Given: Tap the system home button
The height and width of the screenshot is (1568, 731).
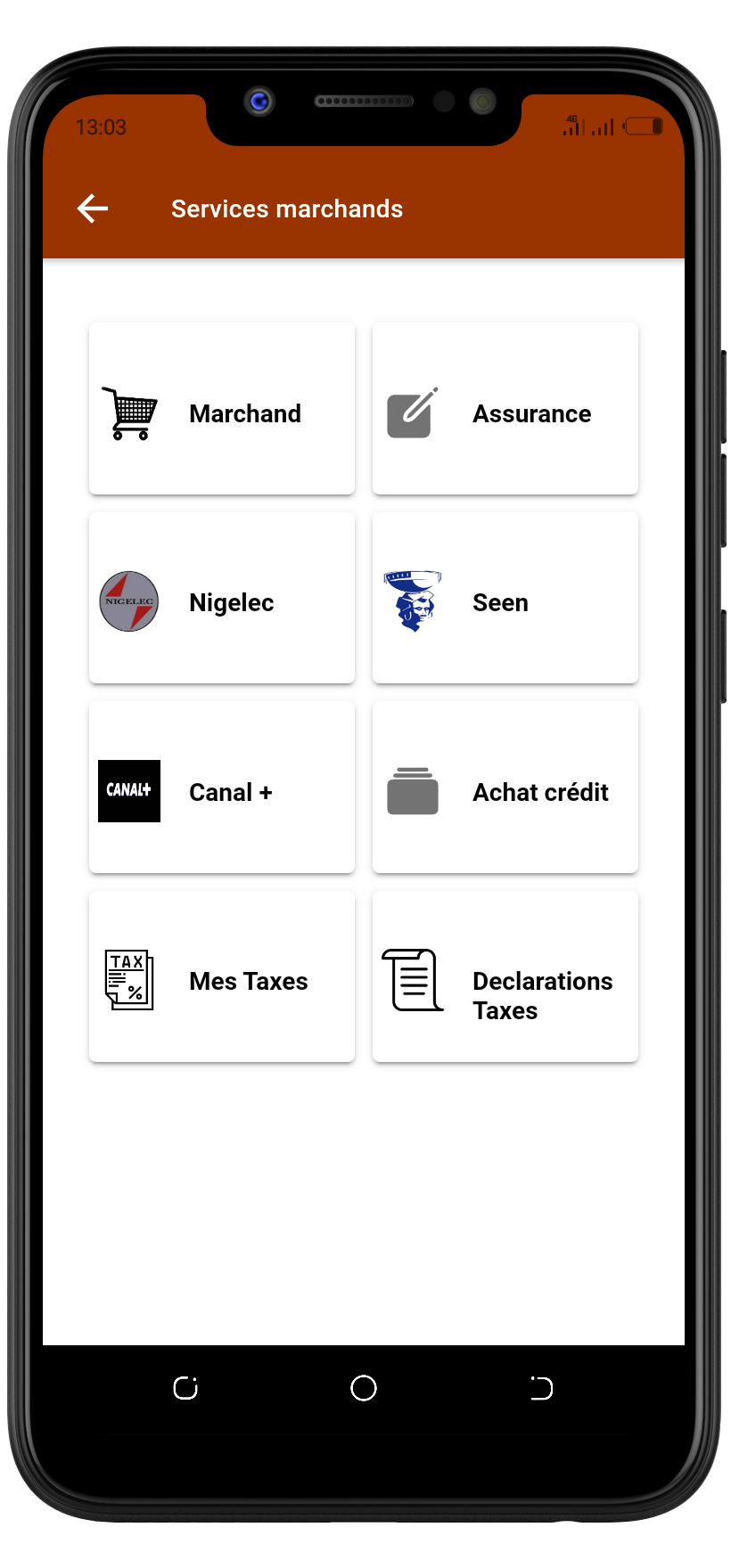Looking at the screenshot, I should click(364, 1388).
